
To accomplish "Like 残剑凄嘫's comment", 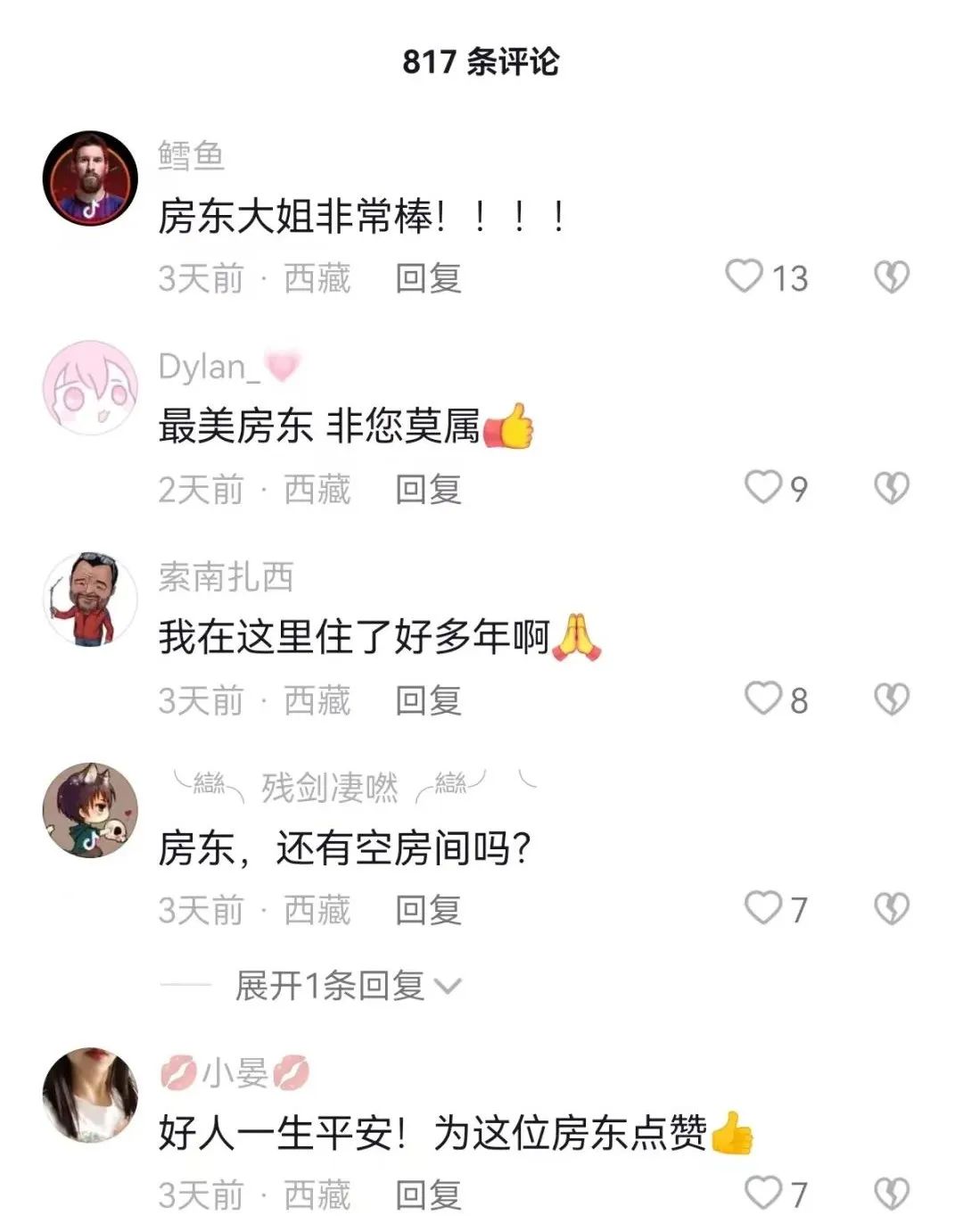I will coord(763,908).
